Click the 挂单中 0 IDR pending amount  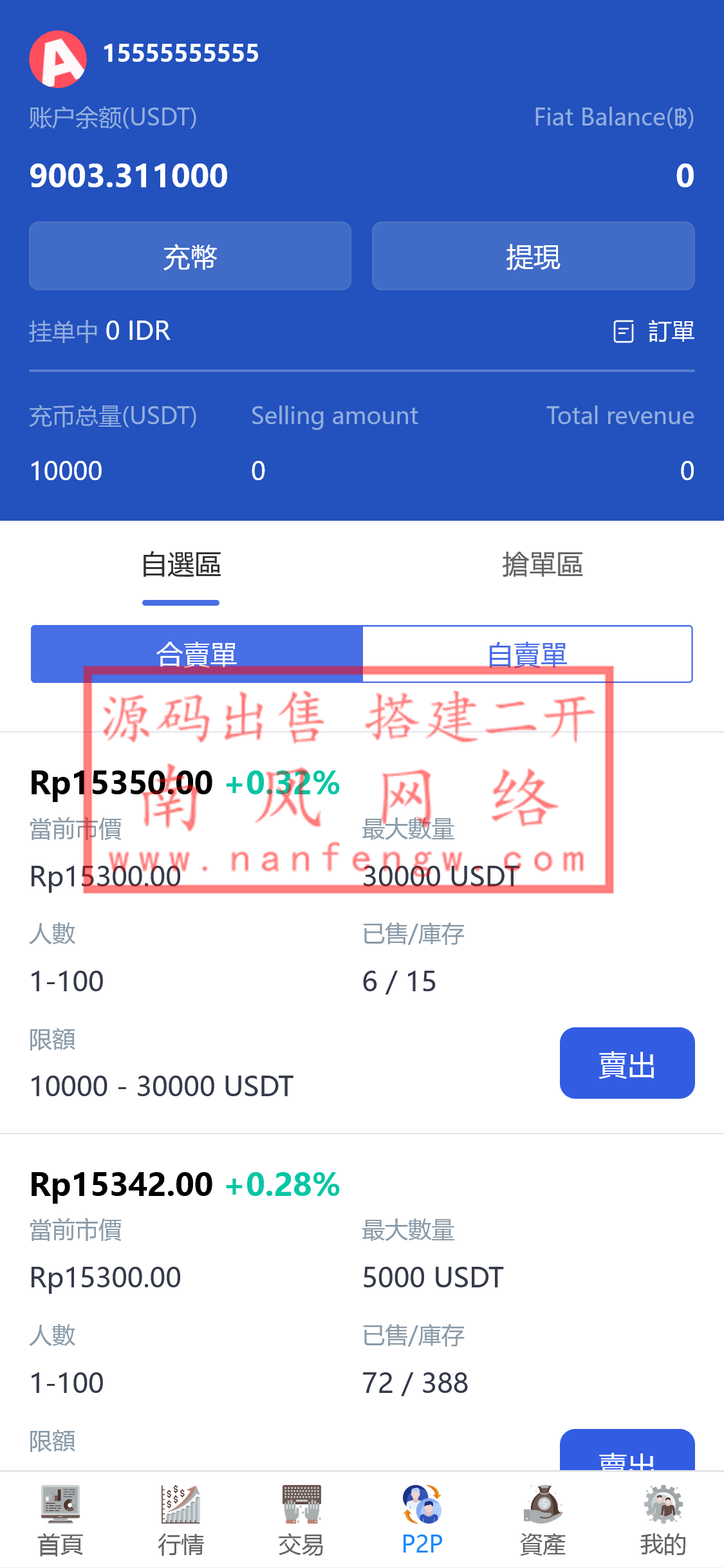[98, 331]
